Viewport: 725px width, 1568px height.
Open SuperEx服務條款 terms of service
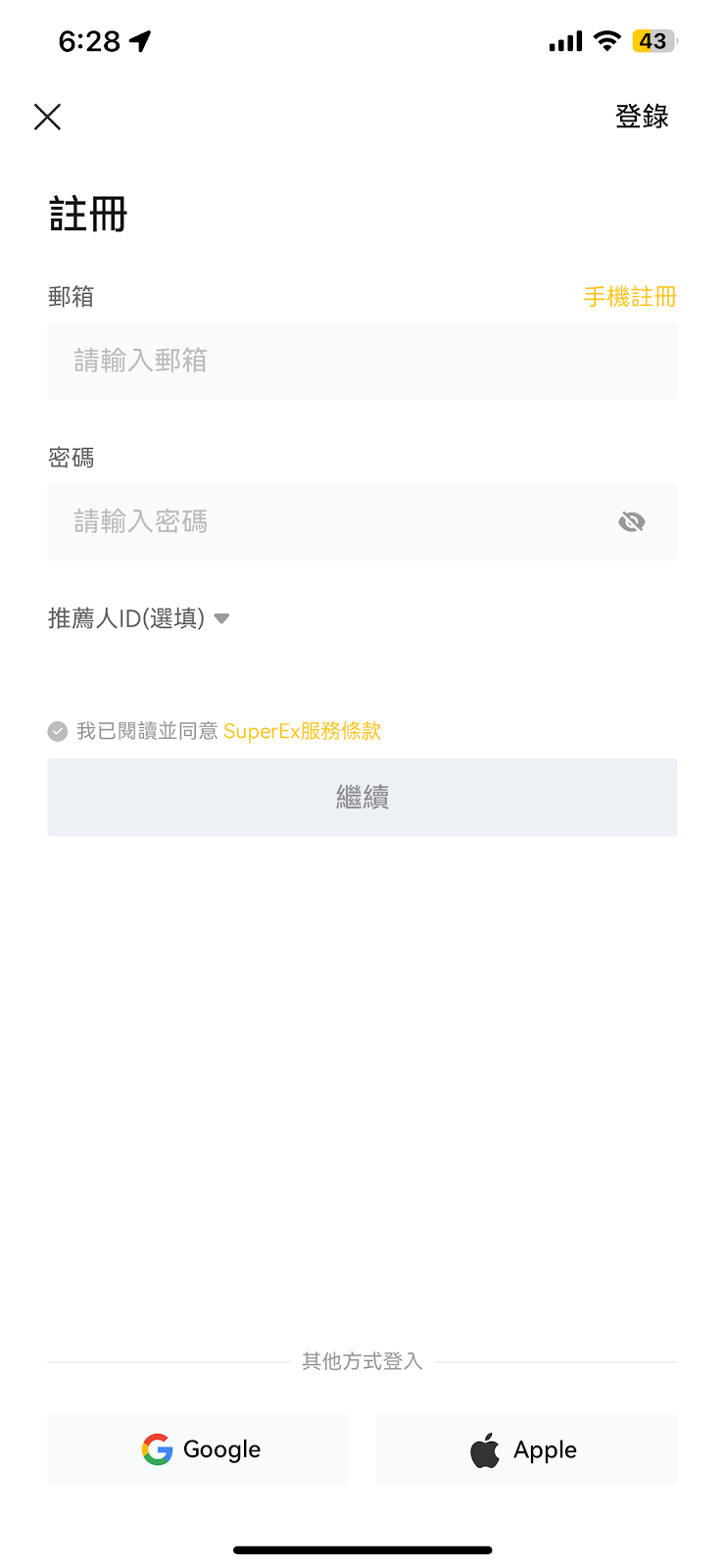tap(303, 731)
